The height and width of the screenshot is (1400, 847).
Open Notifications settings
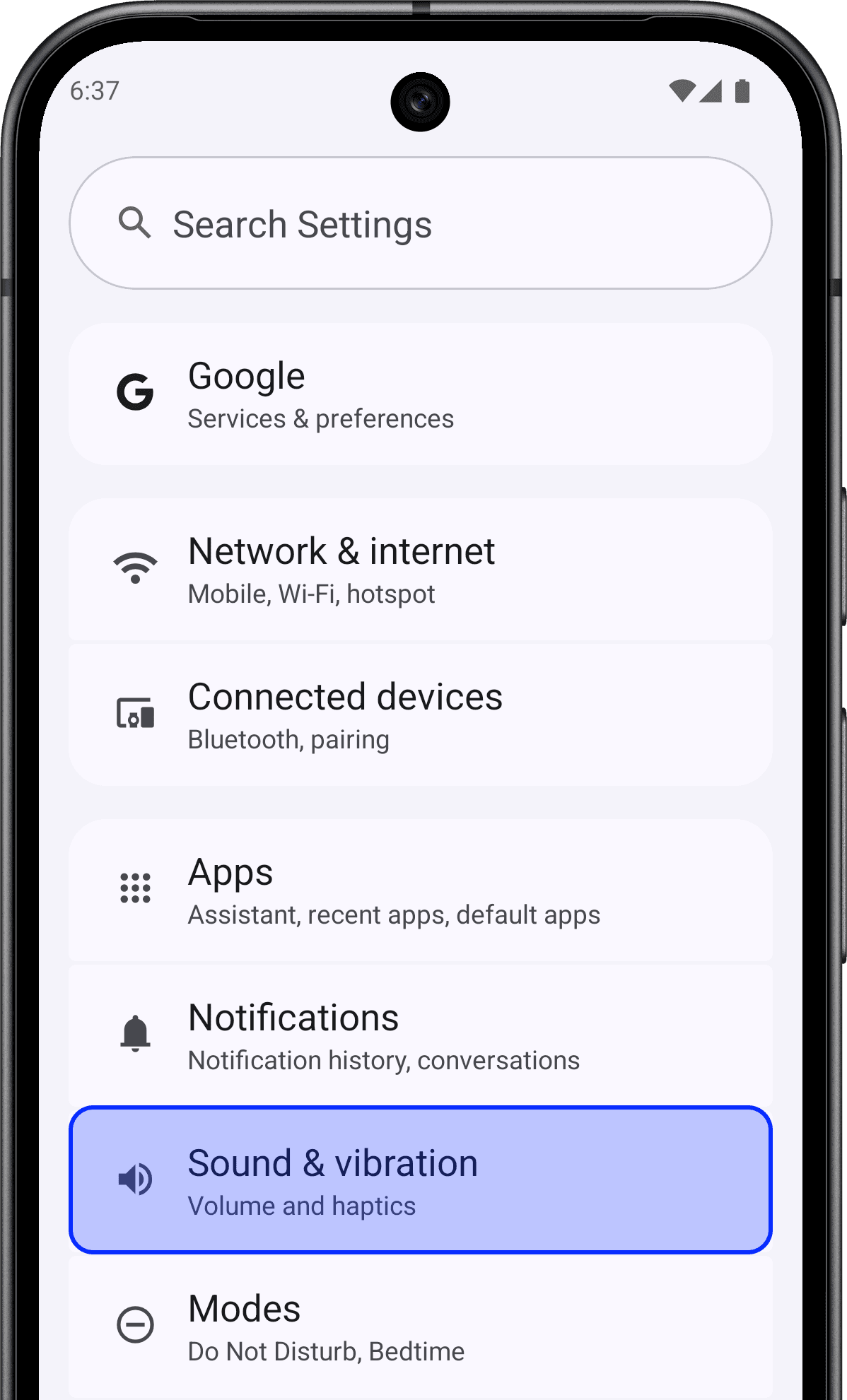coord(420,1036)
